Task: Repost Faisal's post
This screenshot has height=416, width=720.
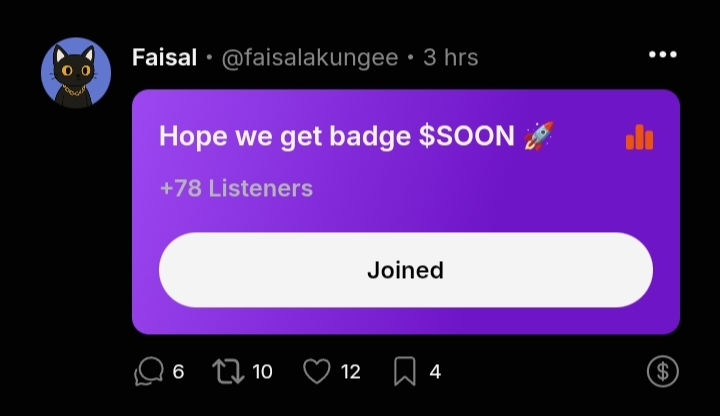Action: 228,372
